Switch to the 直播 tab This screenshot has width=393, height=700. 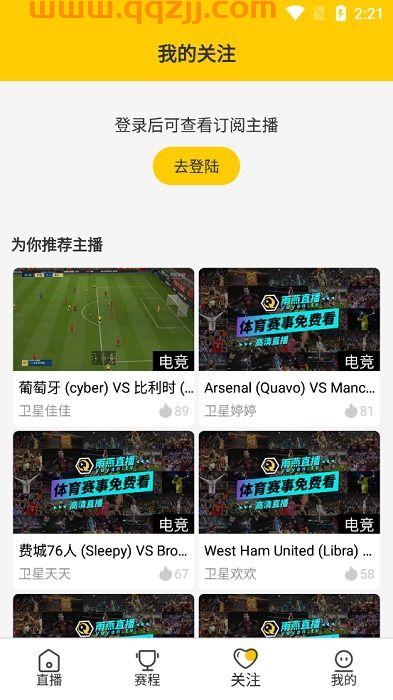49,668
